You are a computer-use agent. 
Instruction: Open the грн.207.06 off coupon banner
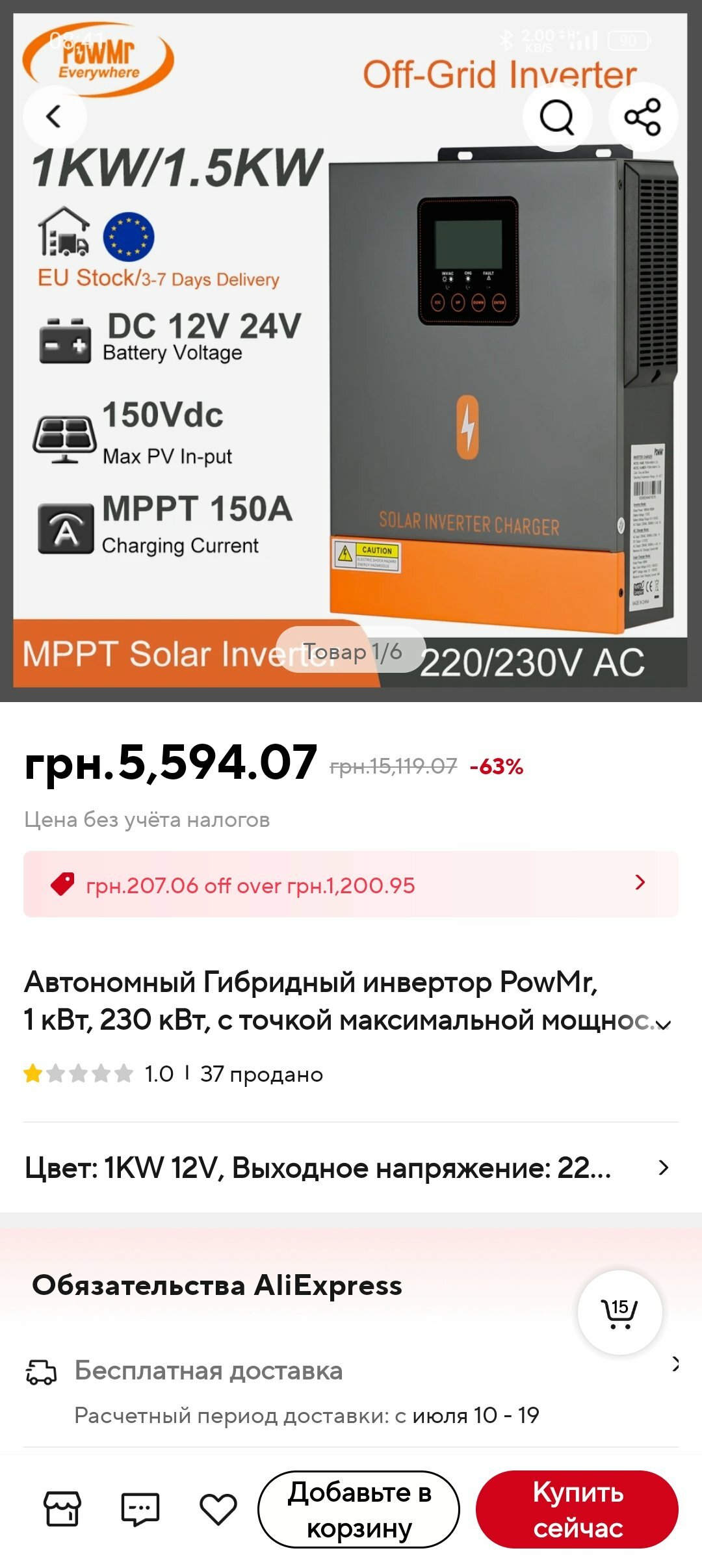351,884
